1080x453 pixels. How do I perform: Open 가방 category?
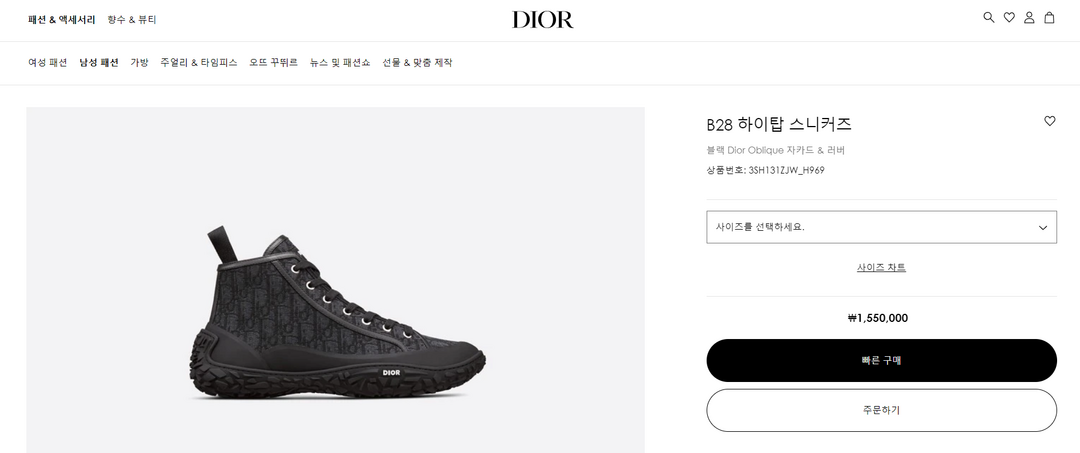[x=139, y=62]
